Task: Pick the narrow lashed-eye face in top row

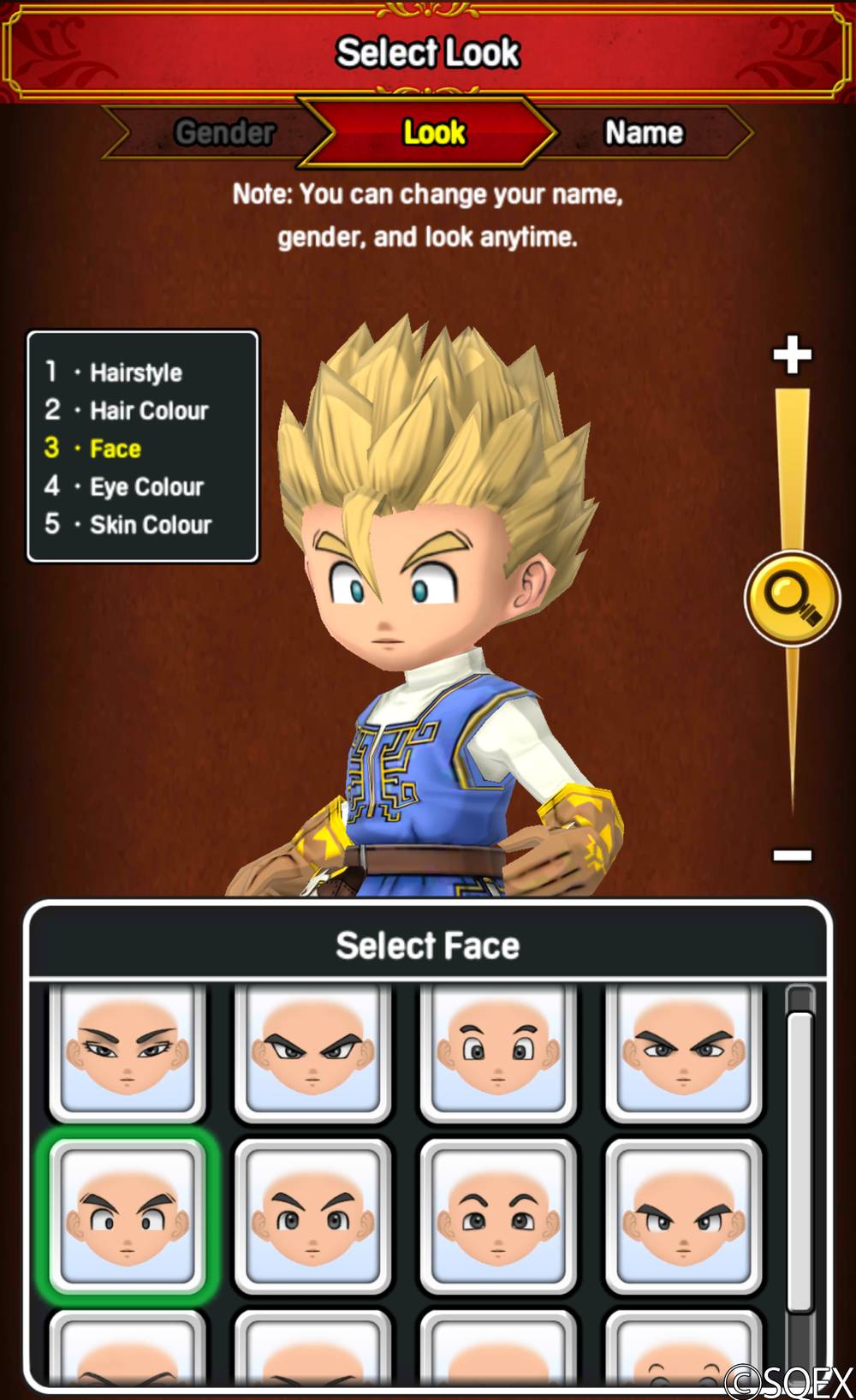Action: pyautogui.click(x=128, y=1051)
